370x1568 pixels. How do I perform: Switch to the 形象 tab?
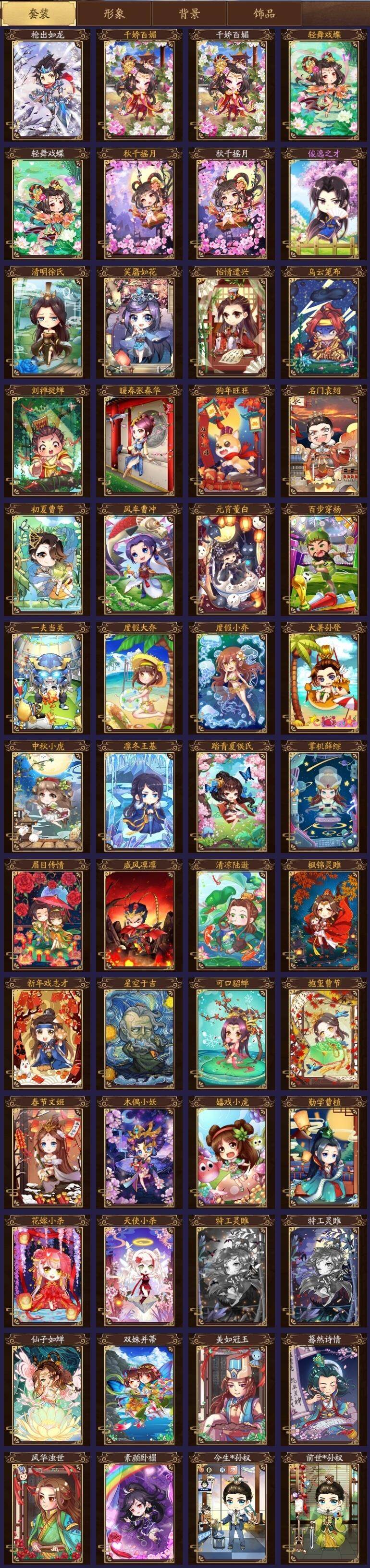coord(113,13)
